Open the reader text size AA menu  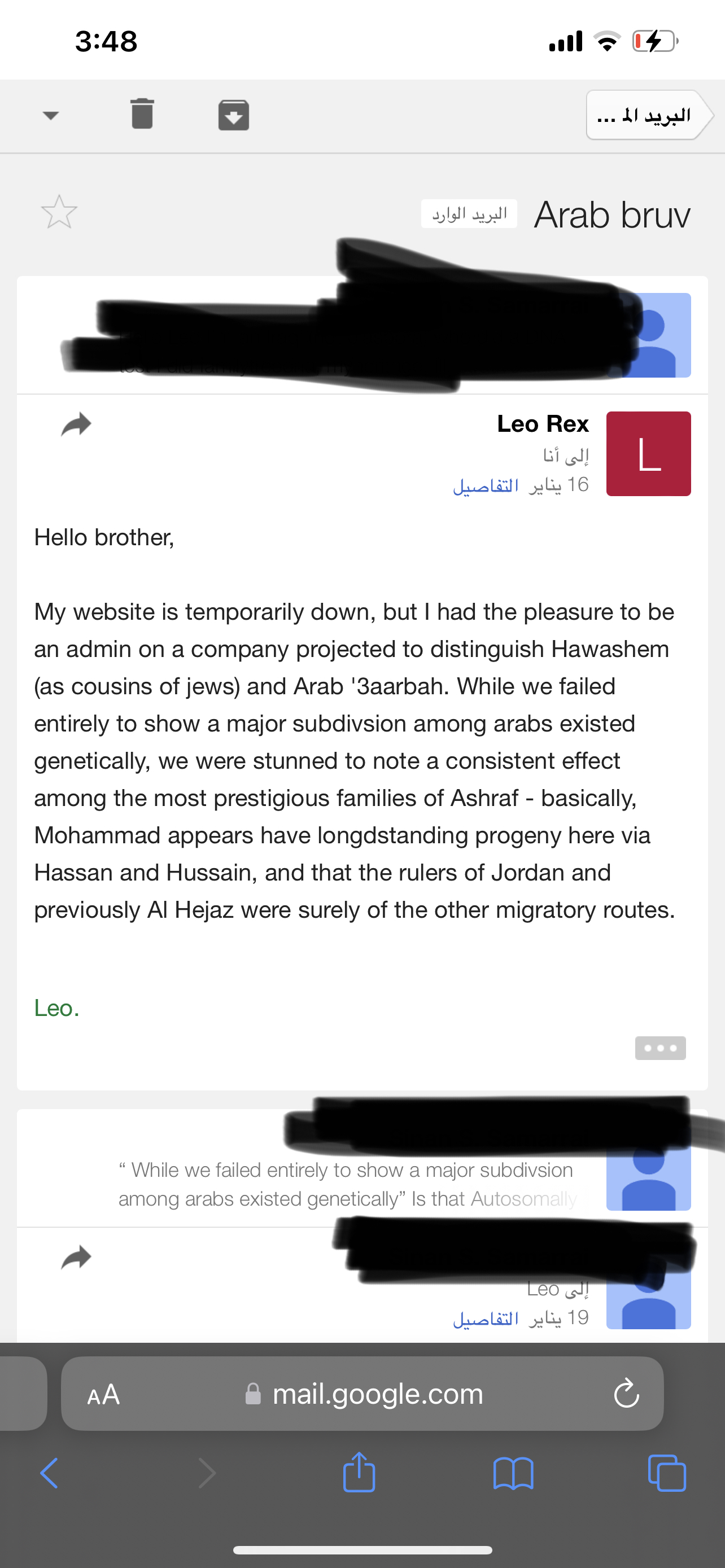[x=103, y=1395]
